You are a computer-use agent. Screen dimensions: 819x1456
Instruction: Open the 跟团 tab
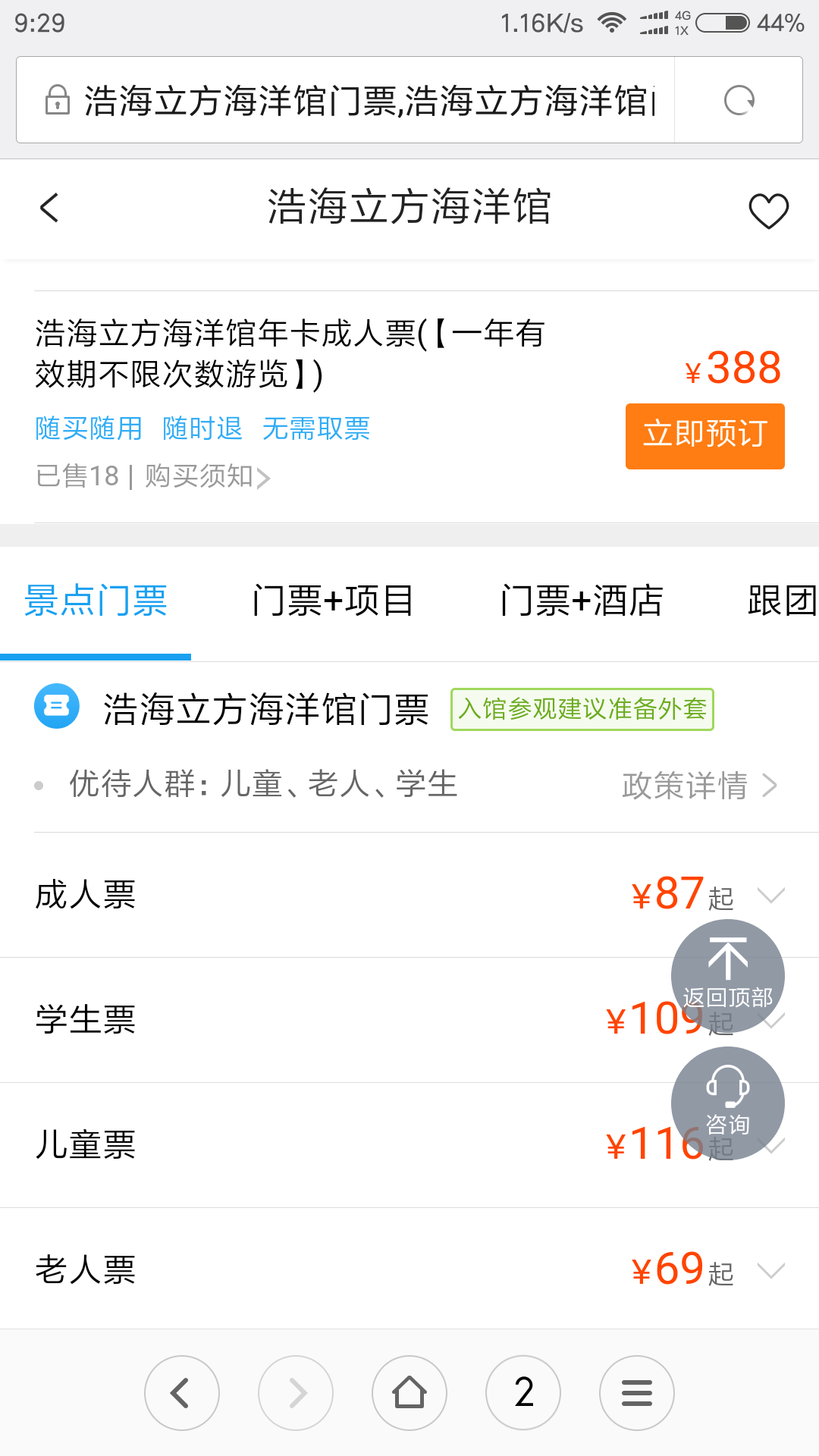coord(782,601)
